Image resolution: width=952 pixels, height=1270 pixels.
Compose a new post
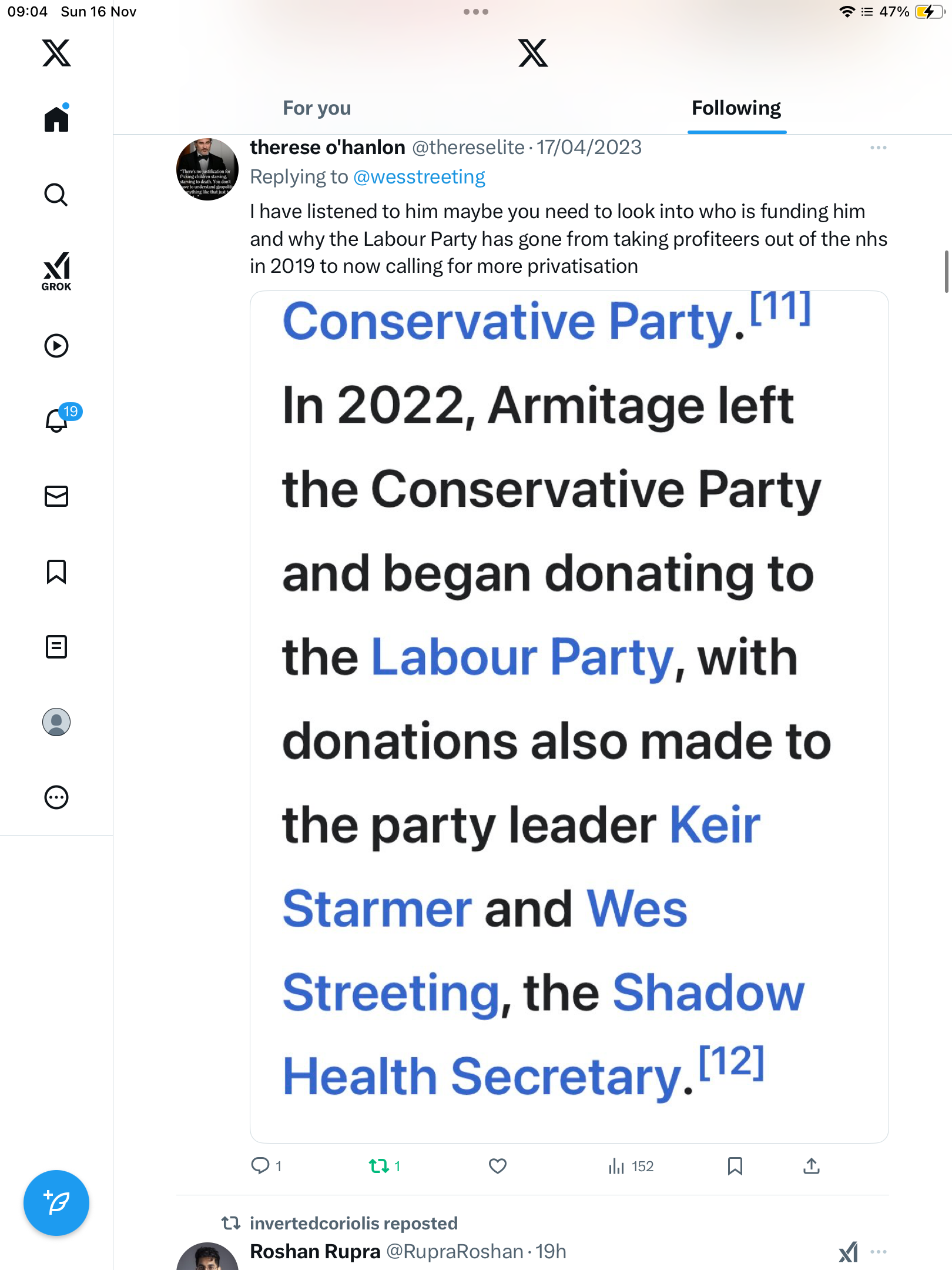pyautogui.click(x=56, y=1203)
